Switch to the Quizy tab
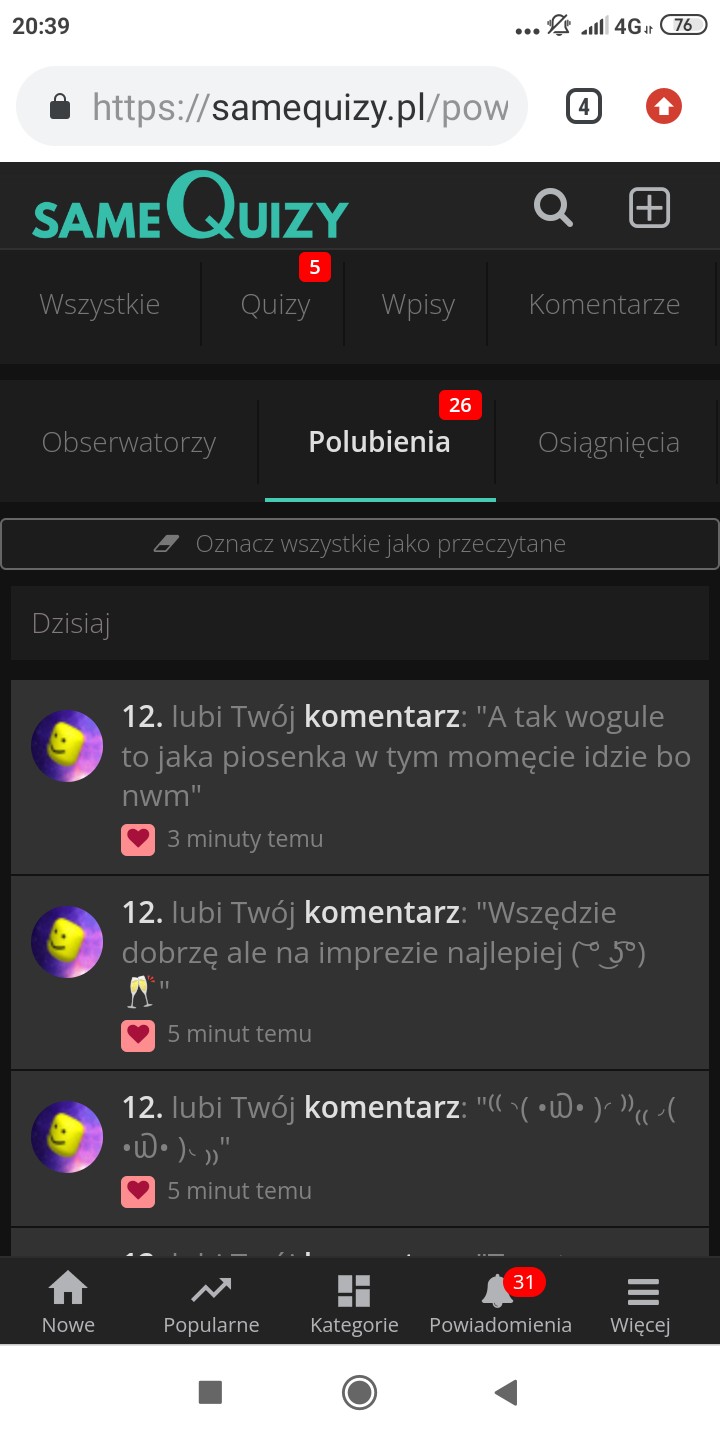 (x=275, y=304)
